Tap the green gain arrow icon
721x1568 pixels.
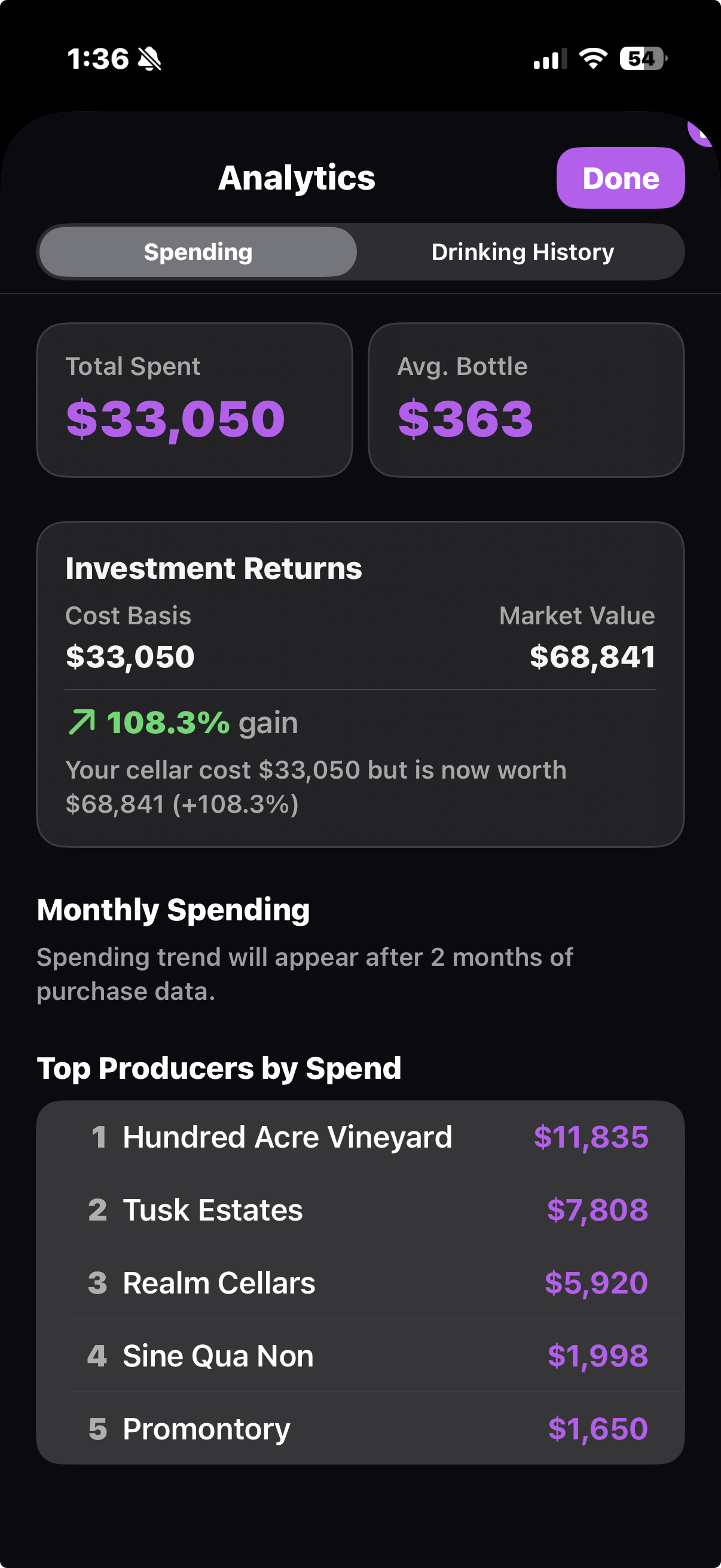pos(81,722)
